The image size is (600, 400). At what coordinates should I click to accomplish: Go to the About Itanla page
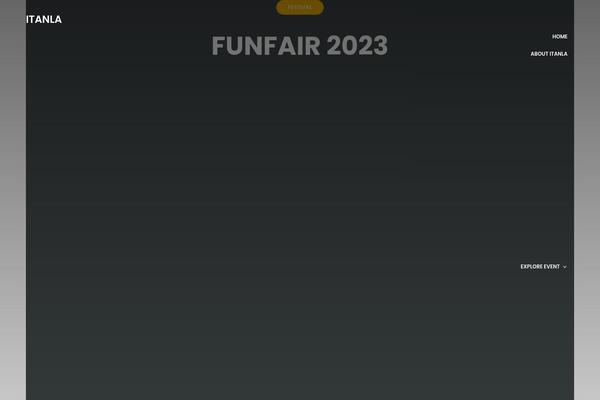pyautogui.click(x=548, y=53)
